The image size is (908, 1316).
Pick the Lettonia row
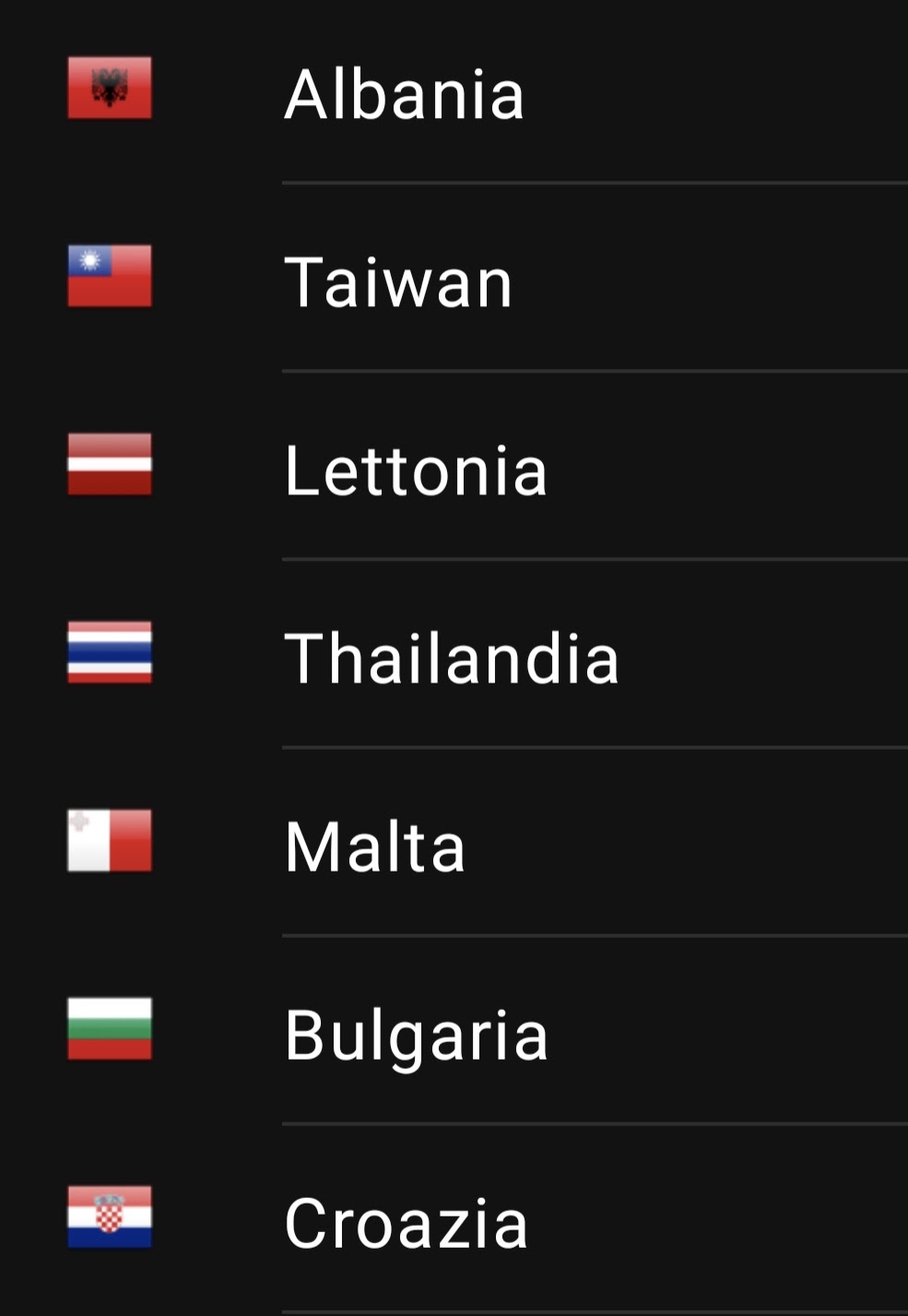pos(416,470)
